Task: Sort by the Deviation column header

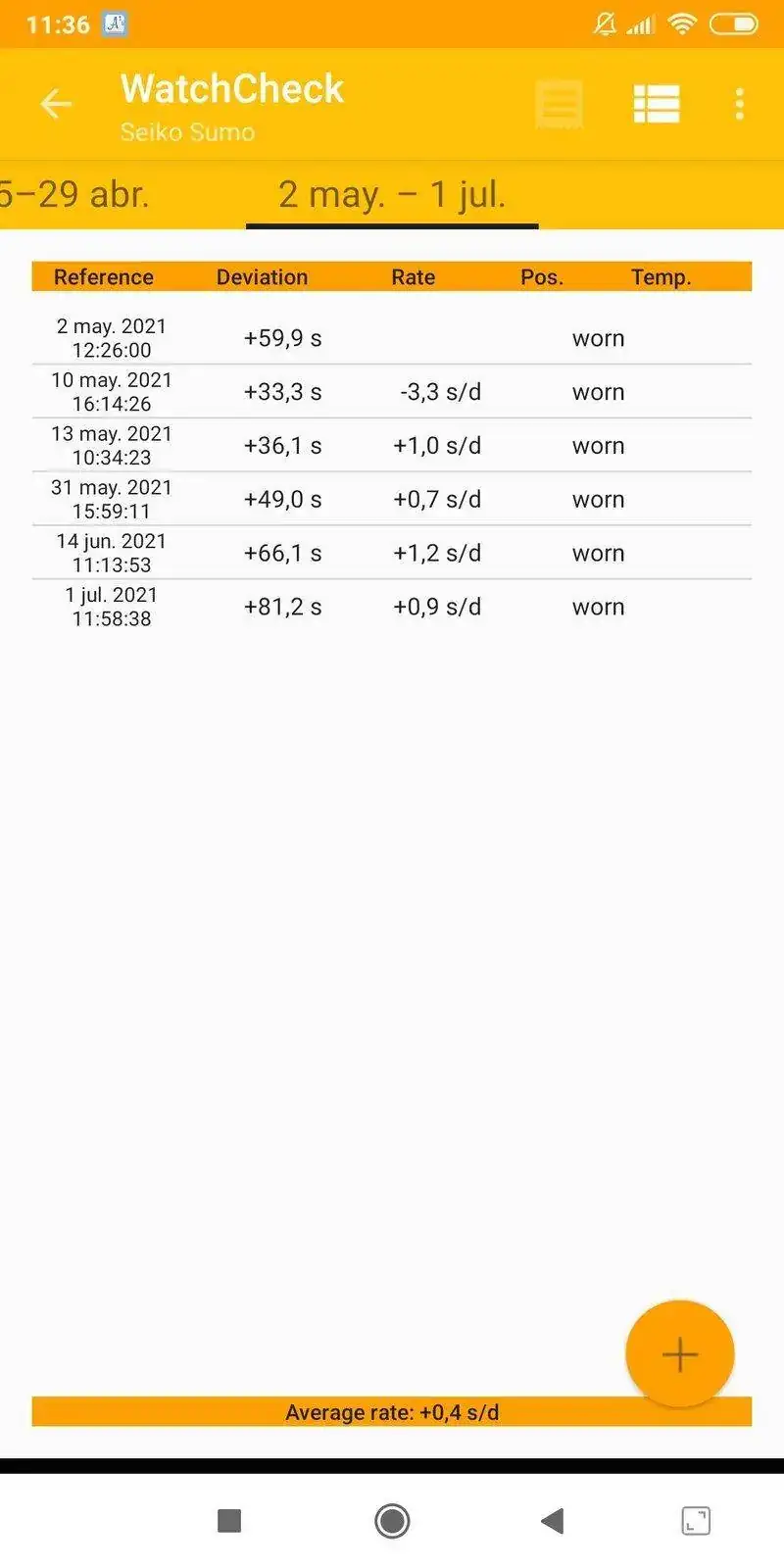Action: 262,277
